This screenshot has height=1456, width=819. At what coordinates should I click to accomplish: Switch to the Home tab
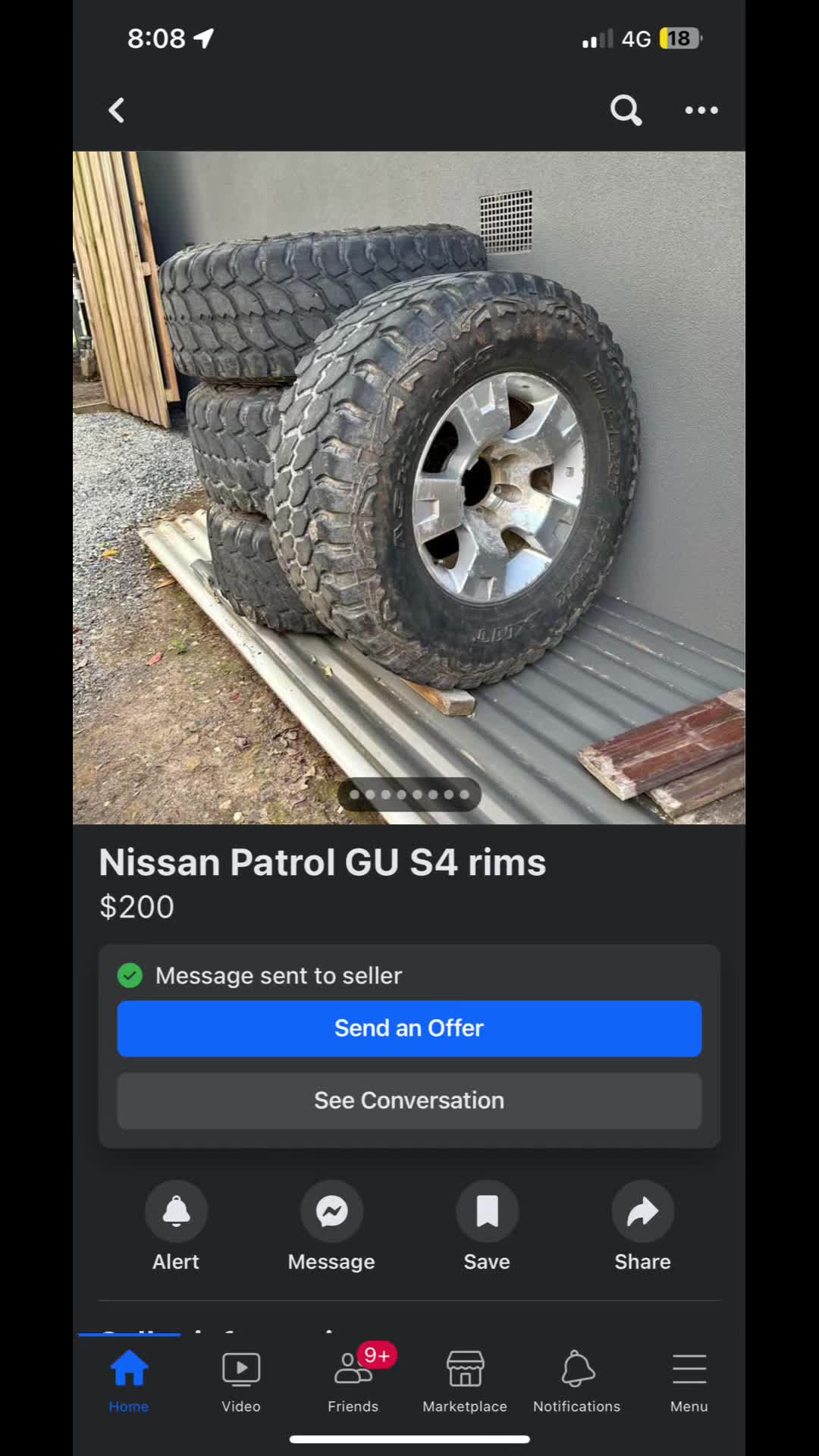129,1380
